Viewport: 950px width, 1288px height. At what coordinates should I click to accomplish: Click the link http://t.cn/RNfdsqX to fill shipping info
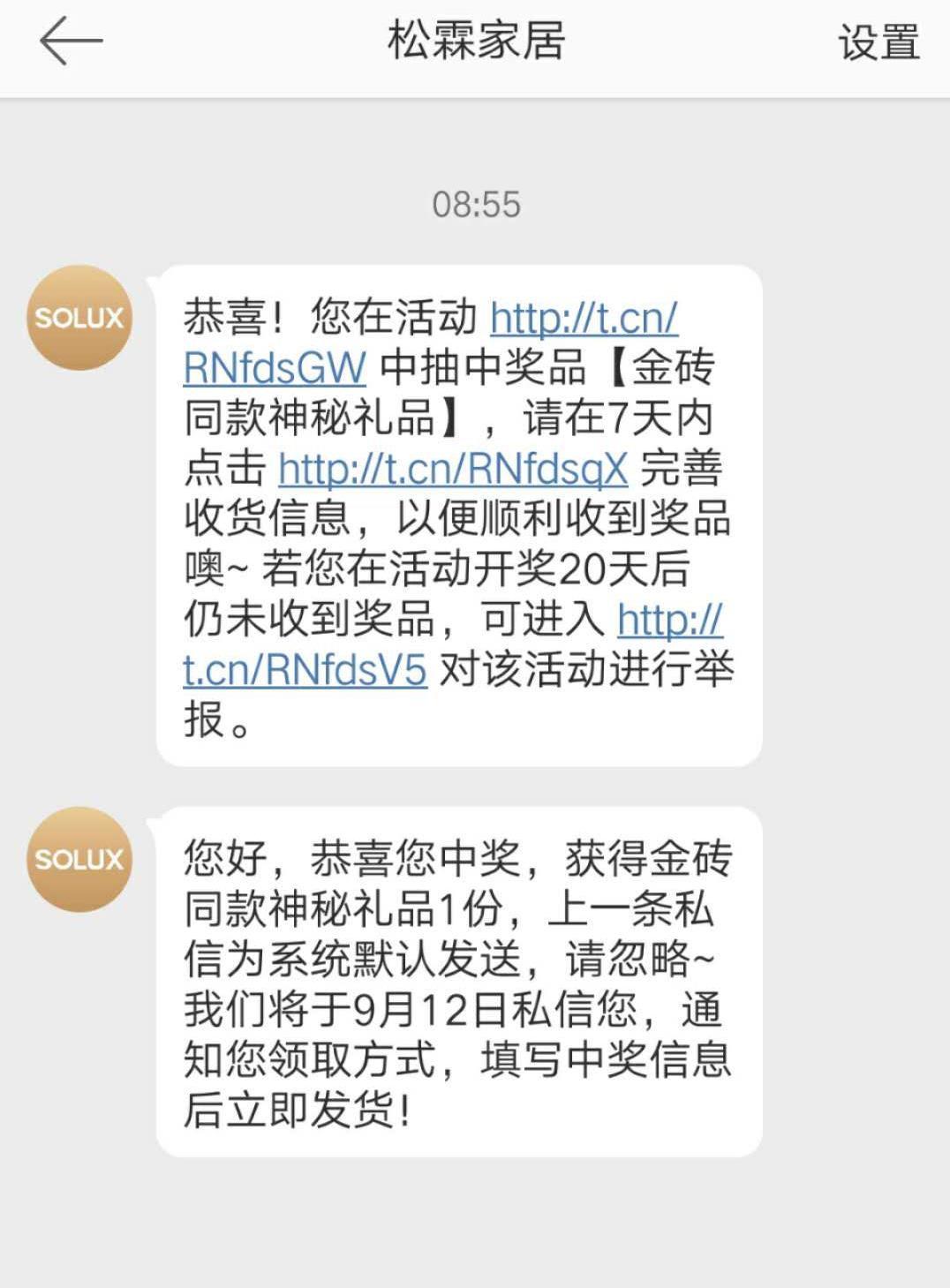click(452, 468)
